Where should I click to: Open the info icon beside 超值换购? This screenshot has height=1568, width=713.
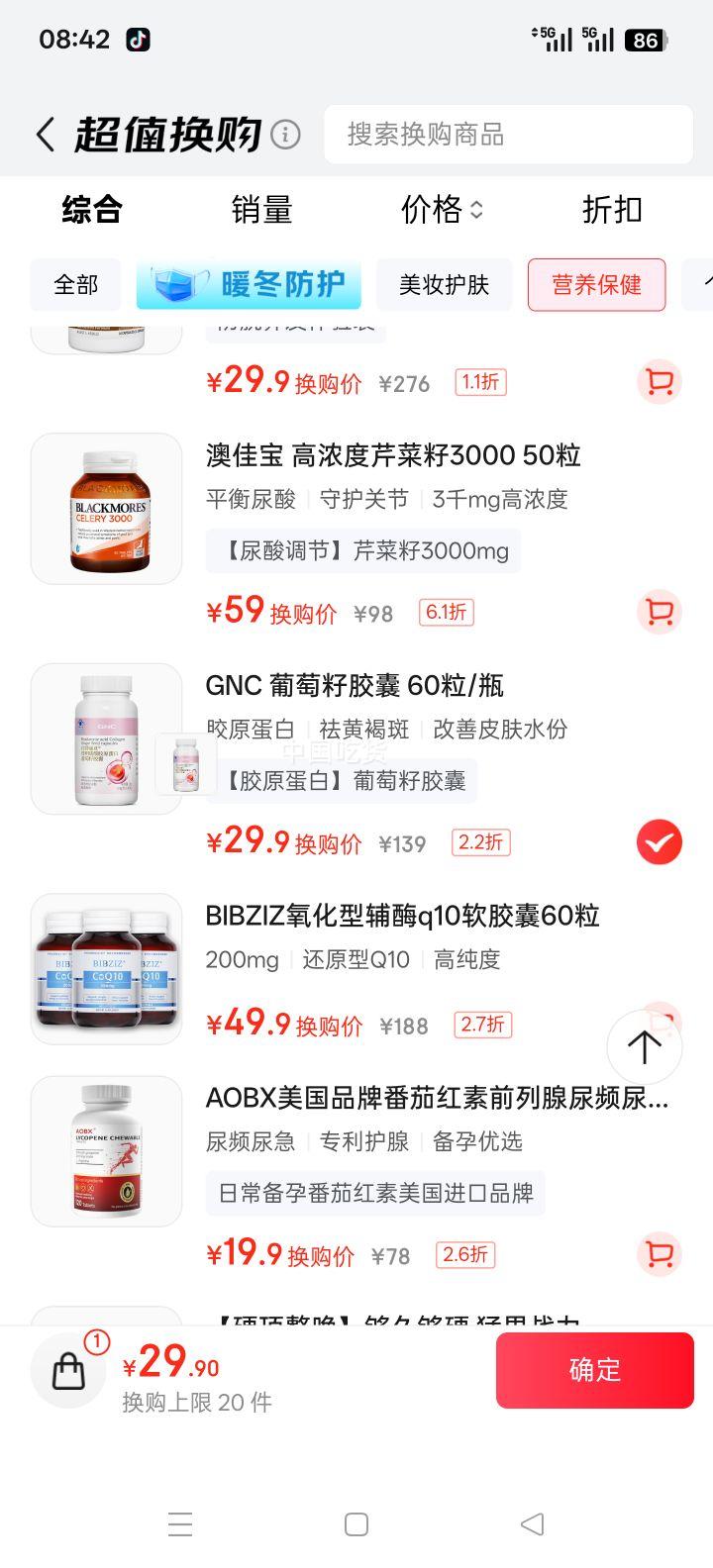click(285, 135)
